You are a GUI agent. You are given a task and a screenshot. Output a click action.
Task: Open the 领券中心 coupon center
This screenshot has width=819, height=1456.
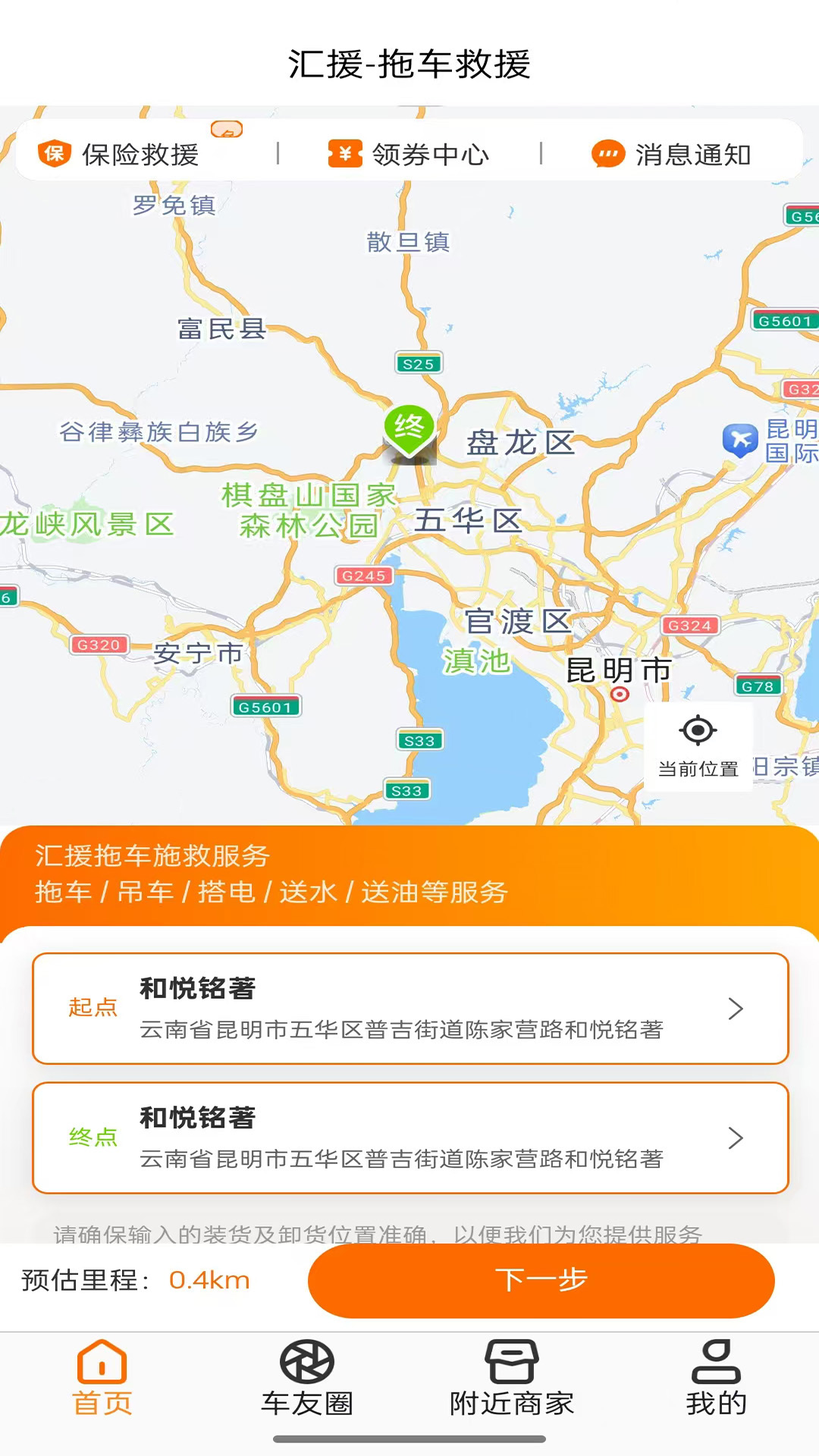408,154
